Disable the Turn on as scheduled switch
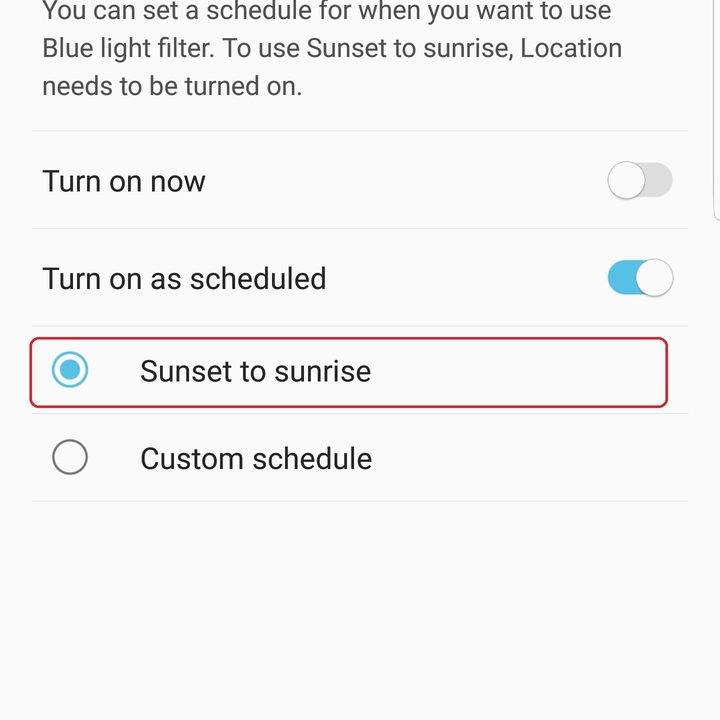720x720 pixels. pos(639,278)
